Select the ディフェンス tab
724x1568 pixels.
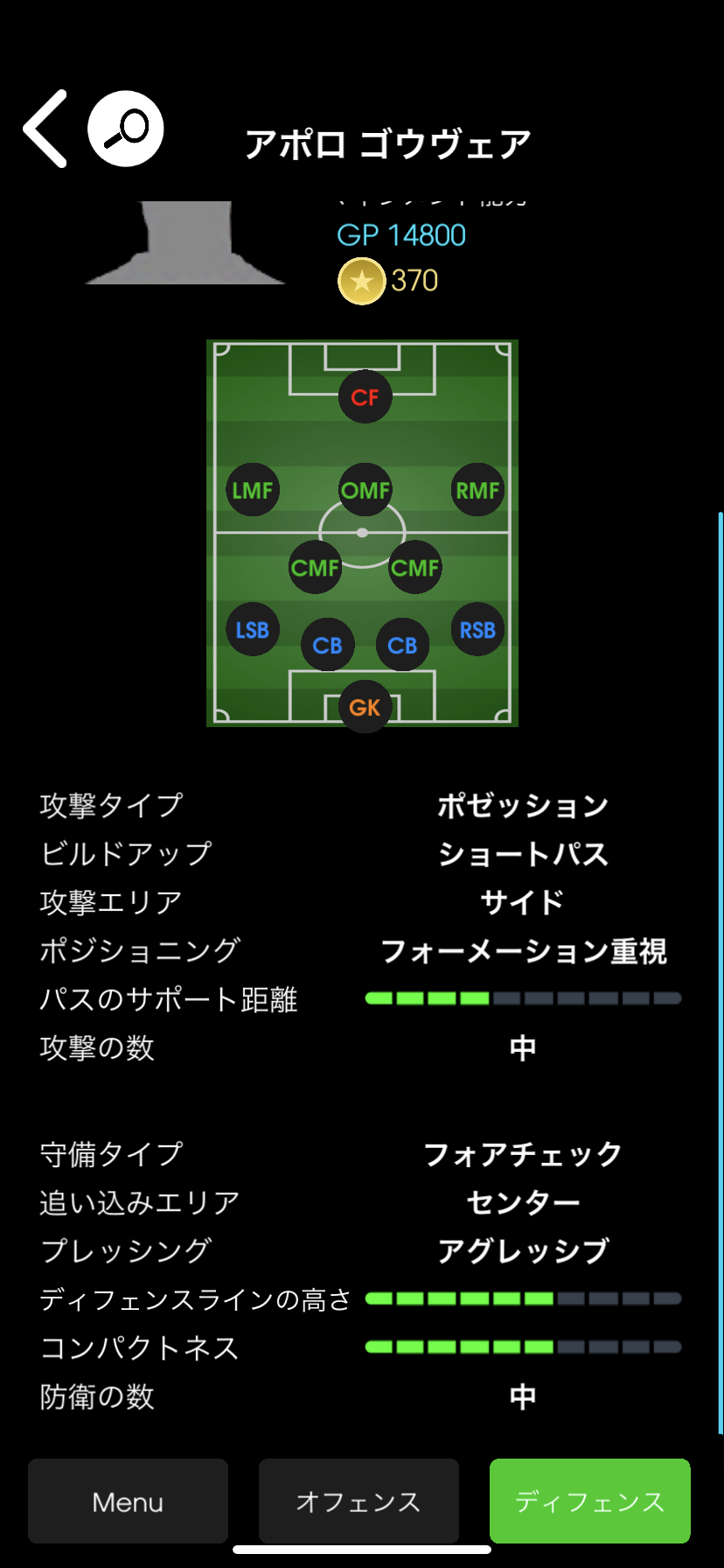589,1501
